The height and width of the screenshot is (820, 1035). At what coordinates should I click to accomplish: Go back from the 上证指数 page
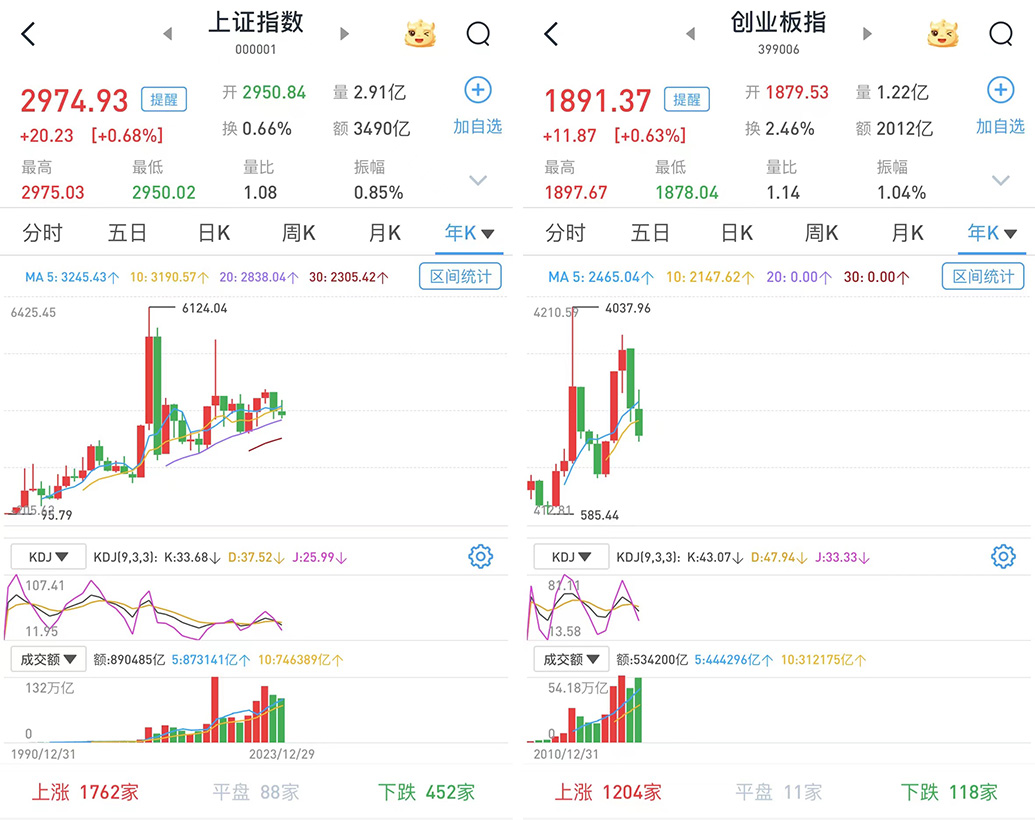pyautogui.click(x=28, y=35)
